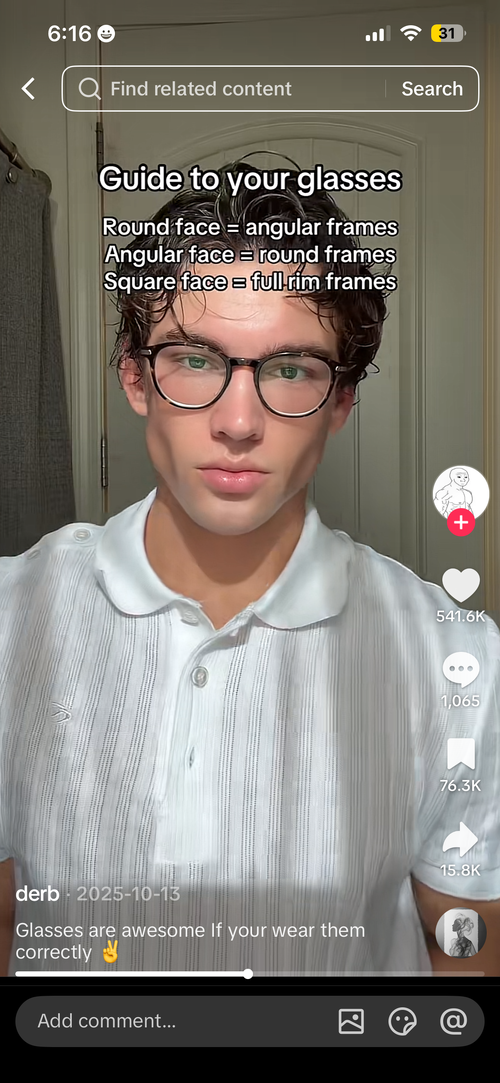
Task: Like this video with the heart
Action: (461, 584)
